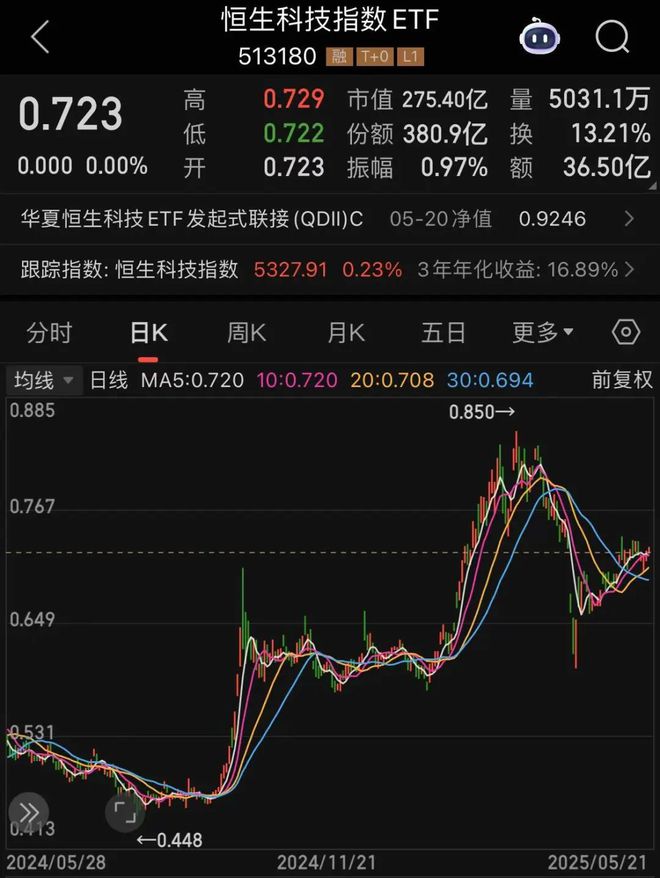Select the 日K tab
This screenshot has height=878, width=660.
(x=149, y=333)
